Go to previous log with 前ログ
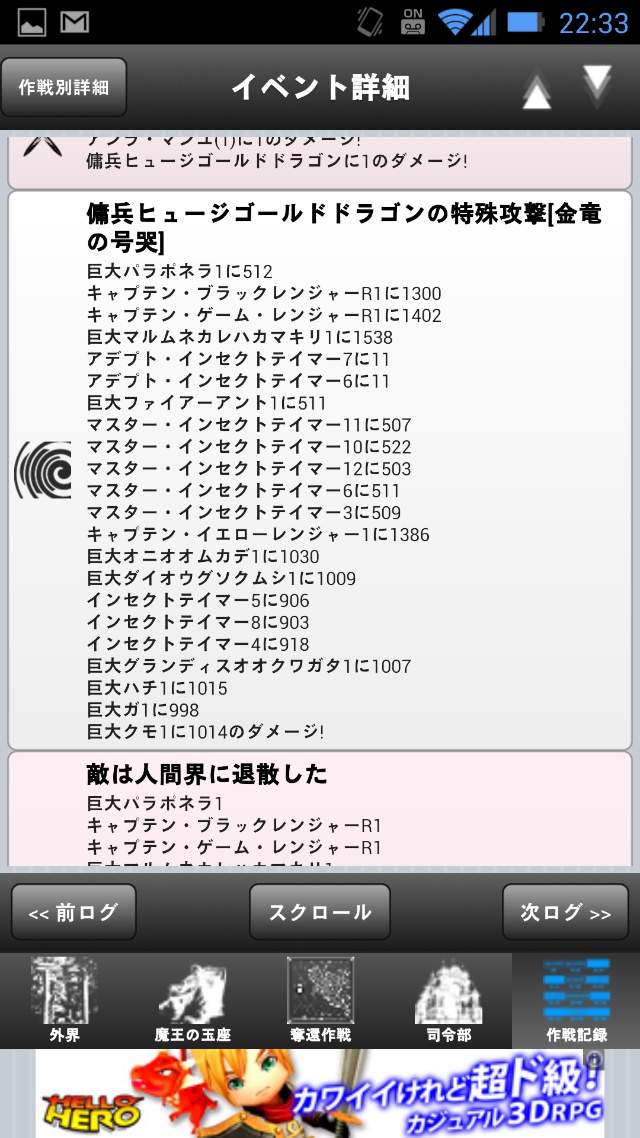Screen dimensions: 640x1138 [x=74, y=912]
